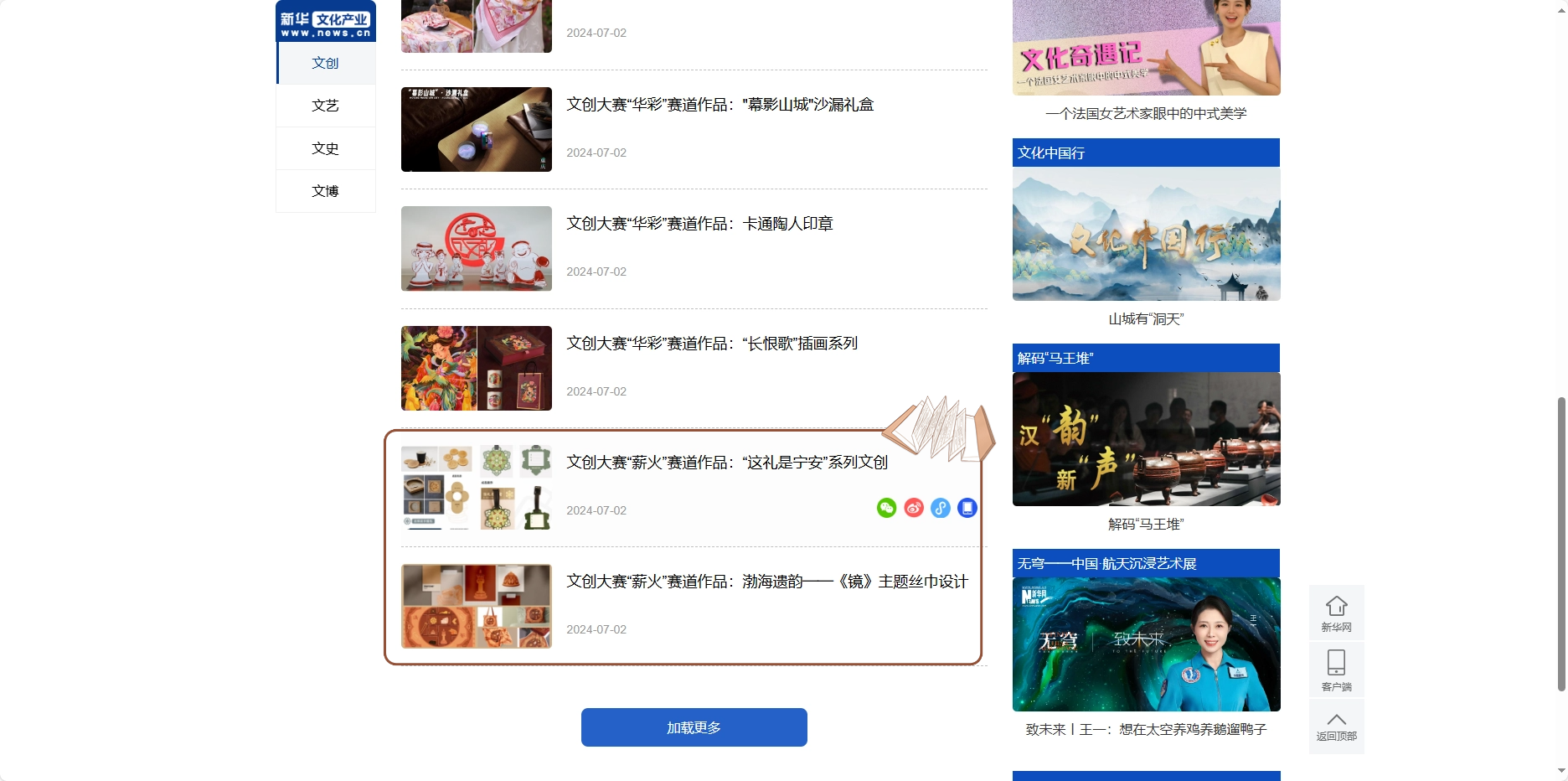Viewport: 1568px width, 781px height.
Task: Open 致未来 王一 article link
Action: click(x=1146, y=730)
